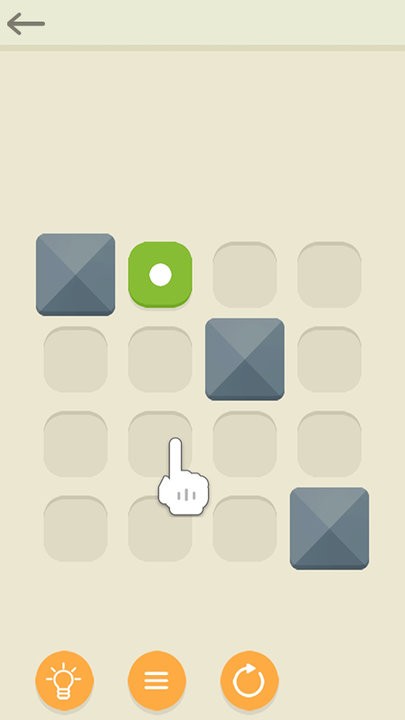This screenshot has width=405, height=720.
Task: Open the menu with the three-line button
Action: click(157, 680)
